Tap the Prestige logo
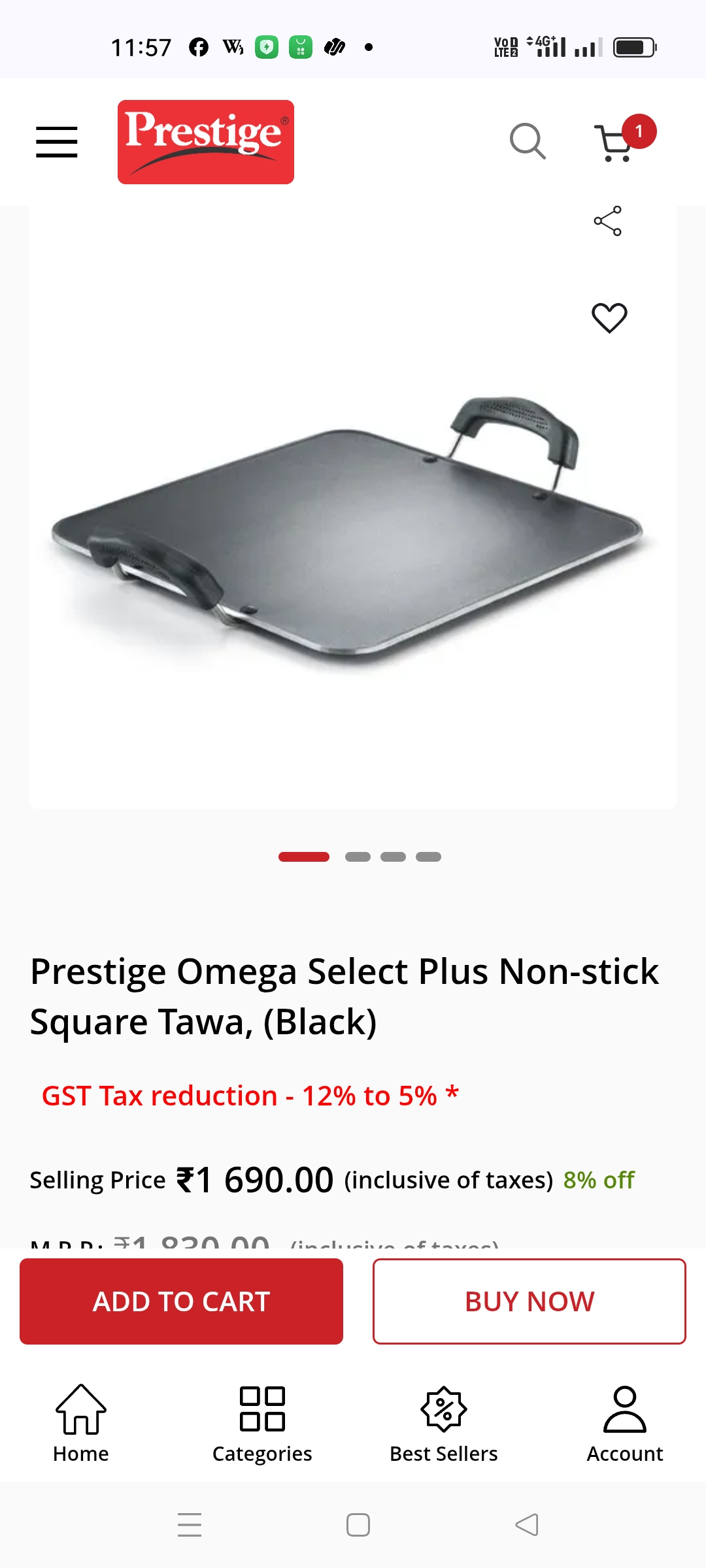 [x=206, y=142]
